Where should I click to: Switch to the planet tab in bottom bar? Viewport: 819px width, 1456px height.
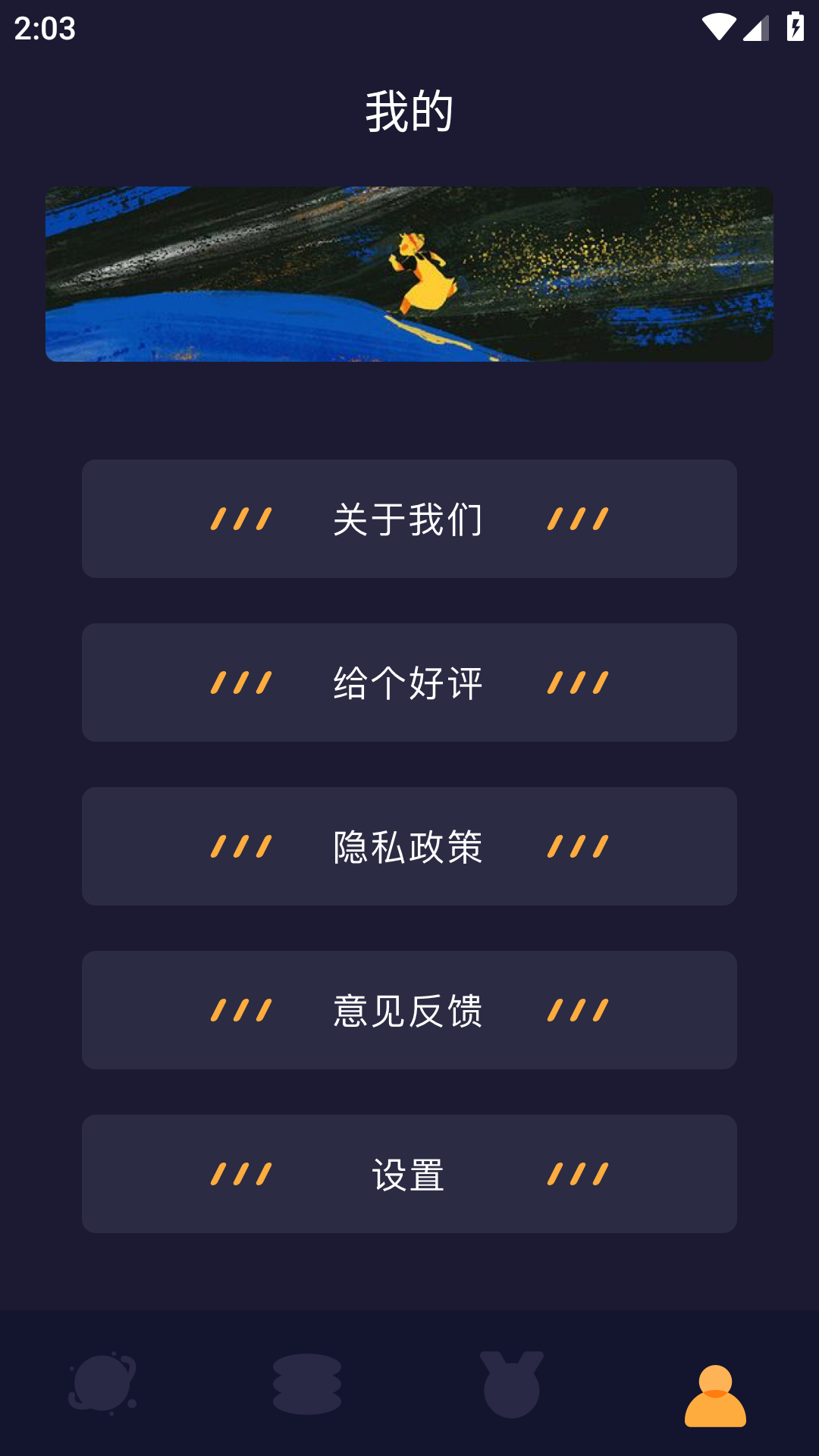103,1383
